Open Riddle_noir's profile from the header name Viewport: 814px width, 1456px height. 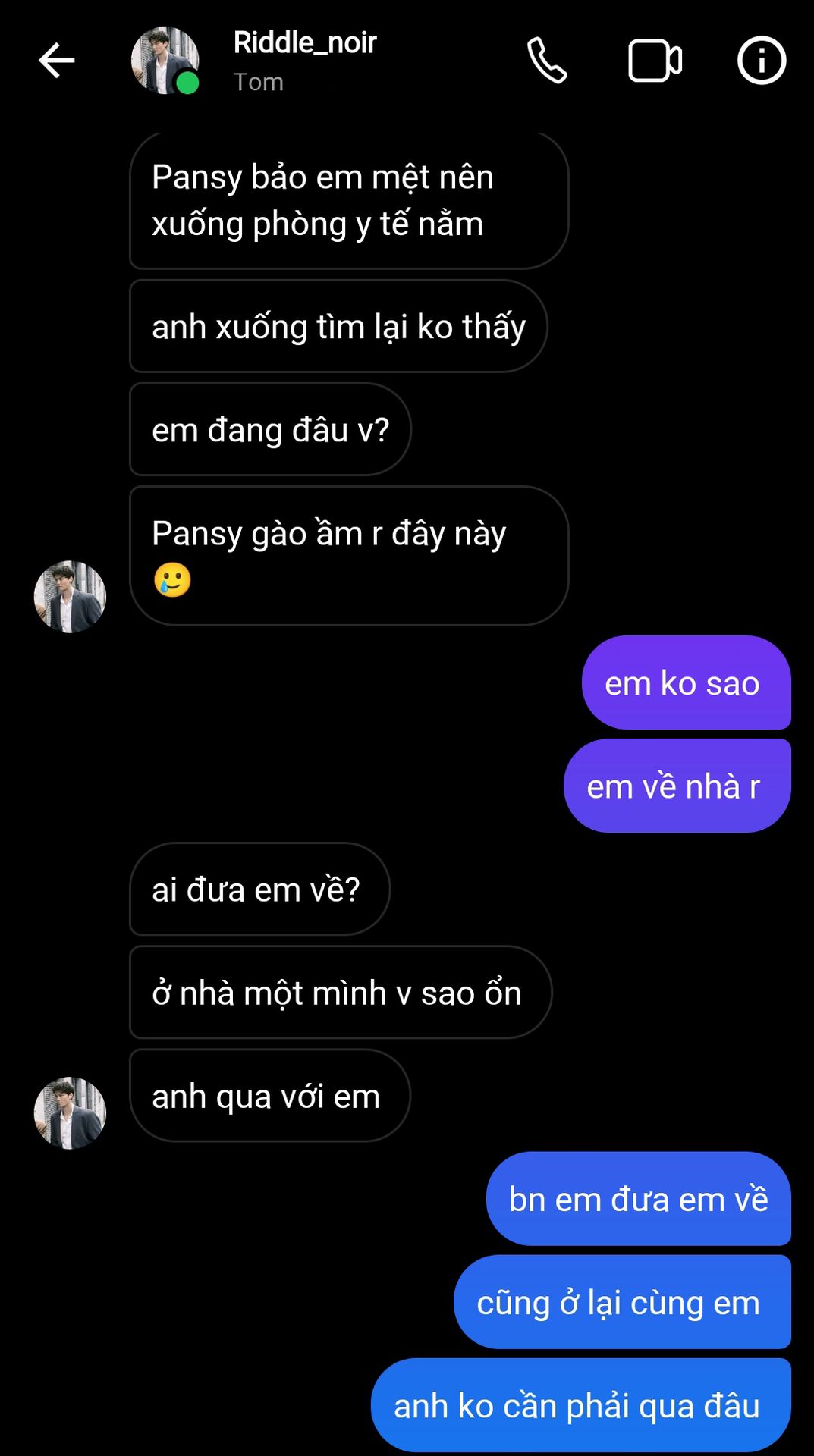pyautogui.click(x=304, y=43)
